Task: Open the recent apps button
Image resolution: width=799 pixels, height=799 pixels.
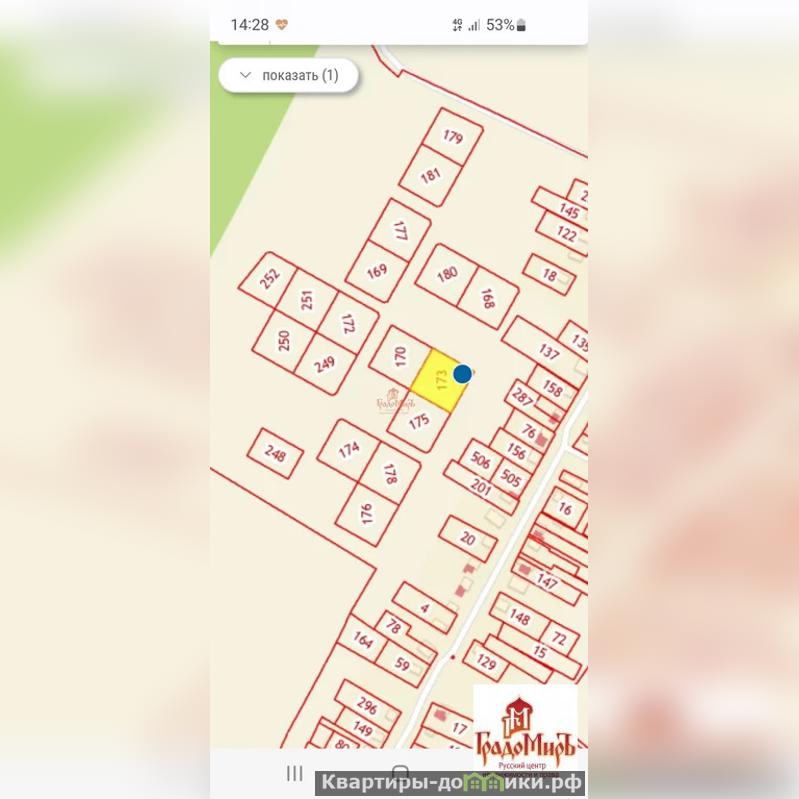Action: coord(295,773)
